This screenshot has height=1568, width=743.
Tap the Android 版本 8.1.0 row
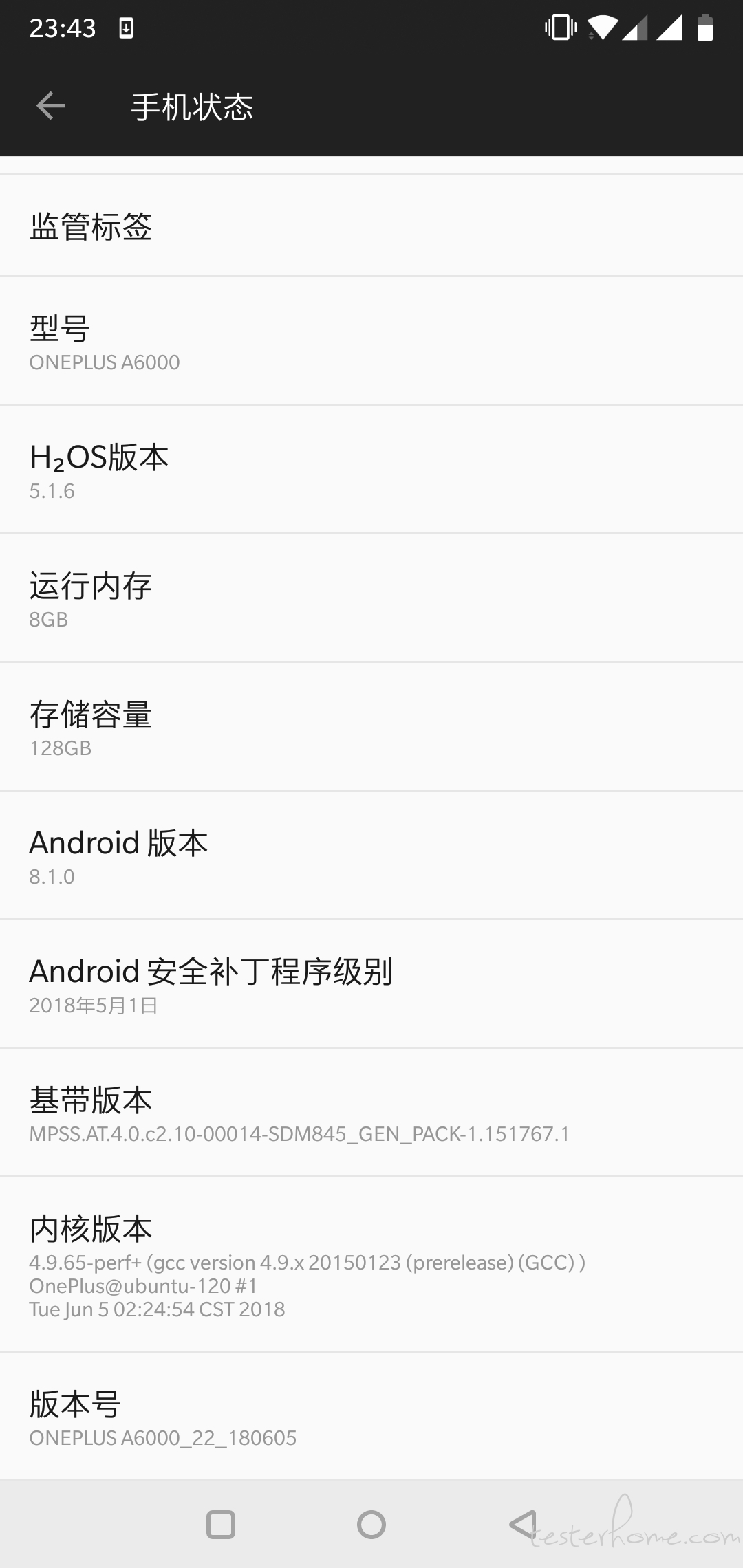pos(371,856)
